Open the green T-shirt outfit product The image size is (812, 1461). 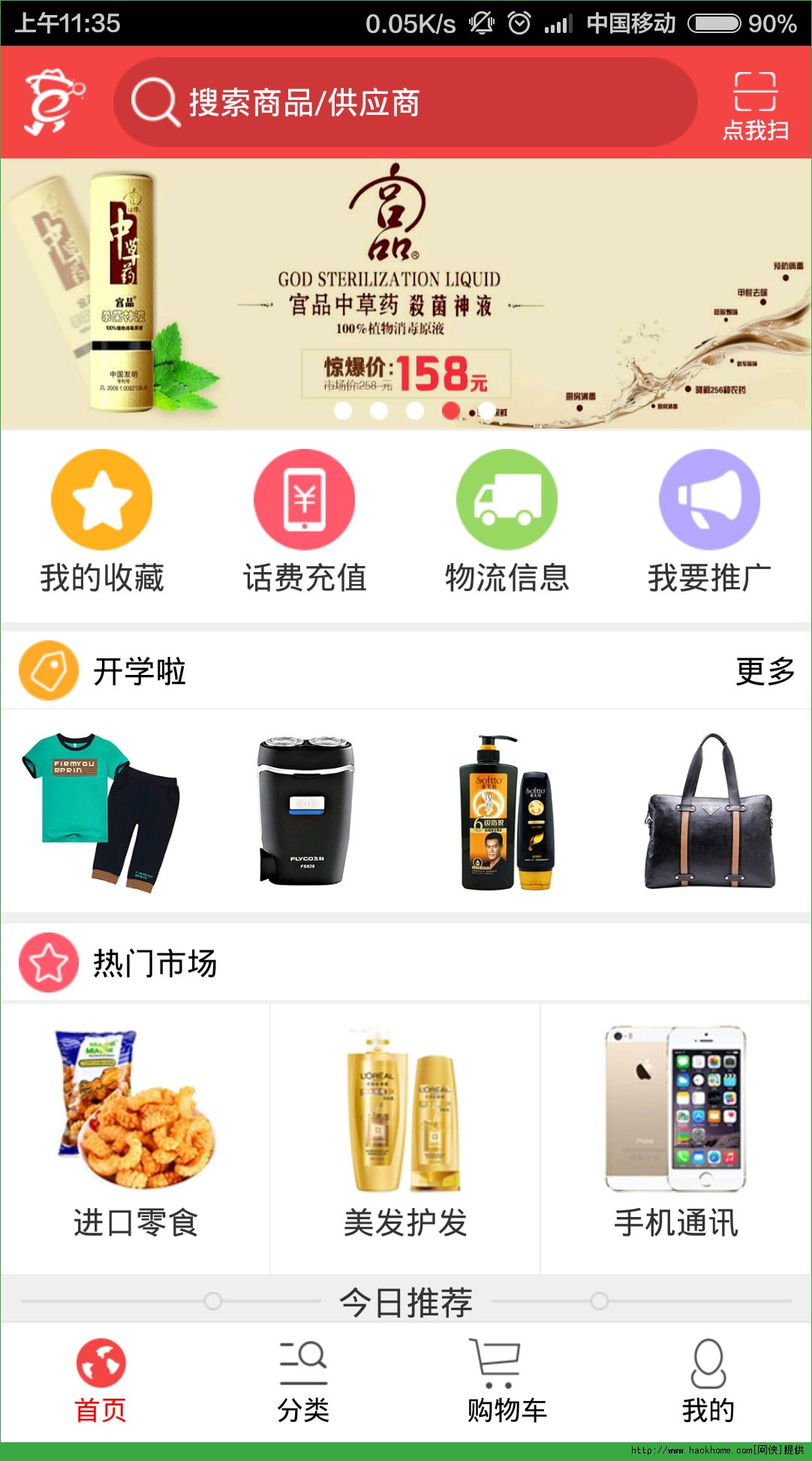102,812
